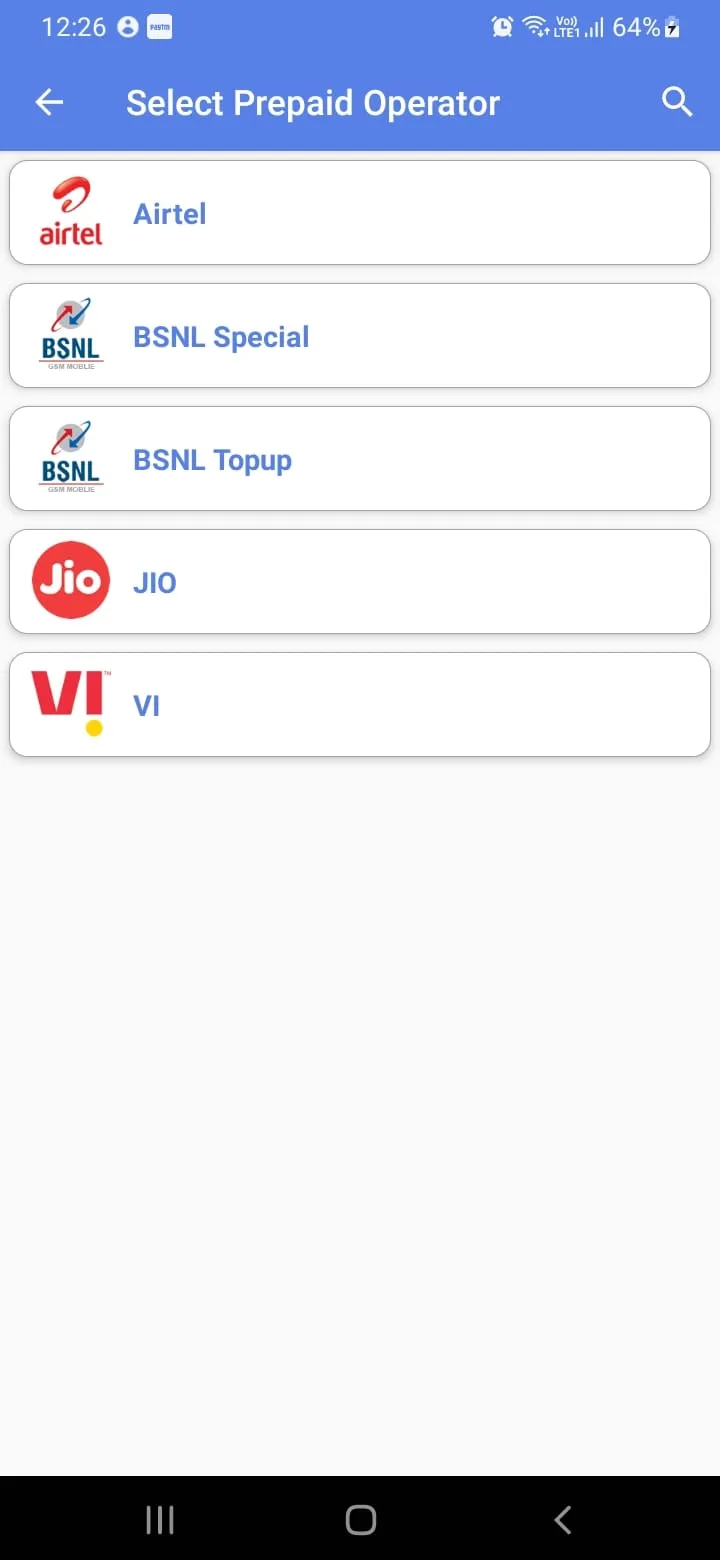Viewport: 720px width, 1560px height.
Task: Select Airtel as prepaid operator
Action: (360, 213)
